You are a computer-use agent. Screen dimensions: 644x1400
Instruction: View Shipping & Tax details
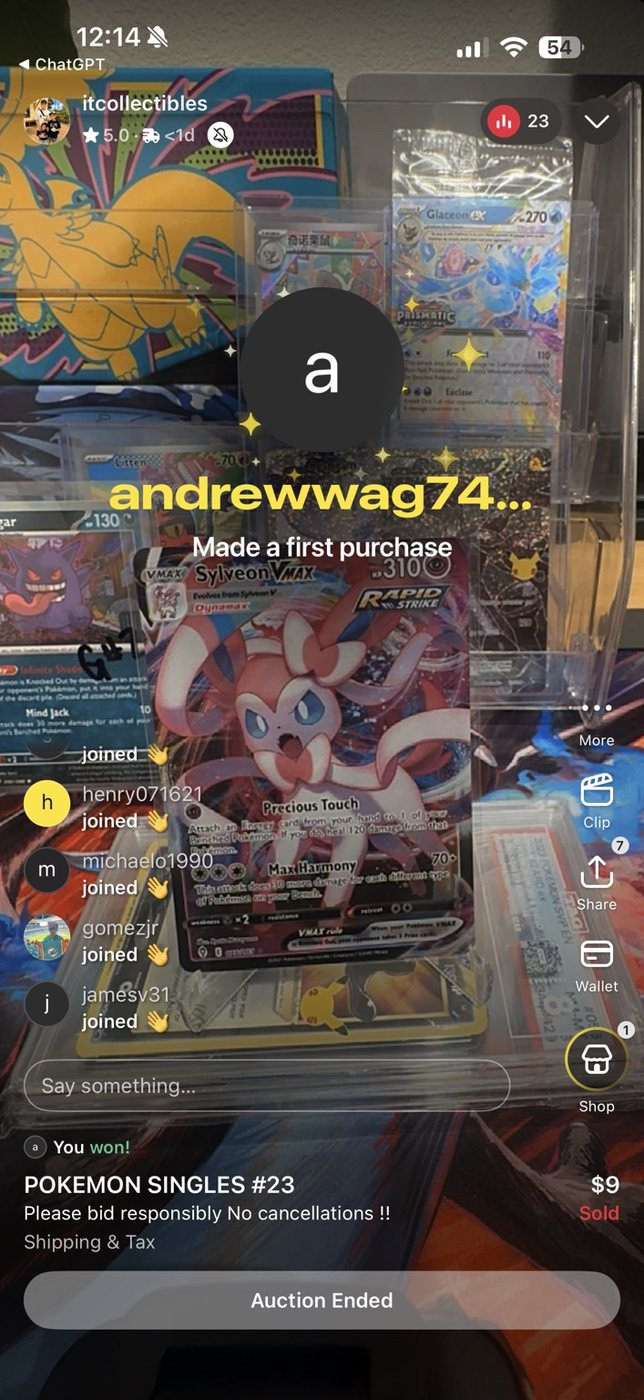pyautogui.click(x=90, y=1241)
